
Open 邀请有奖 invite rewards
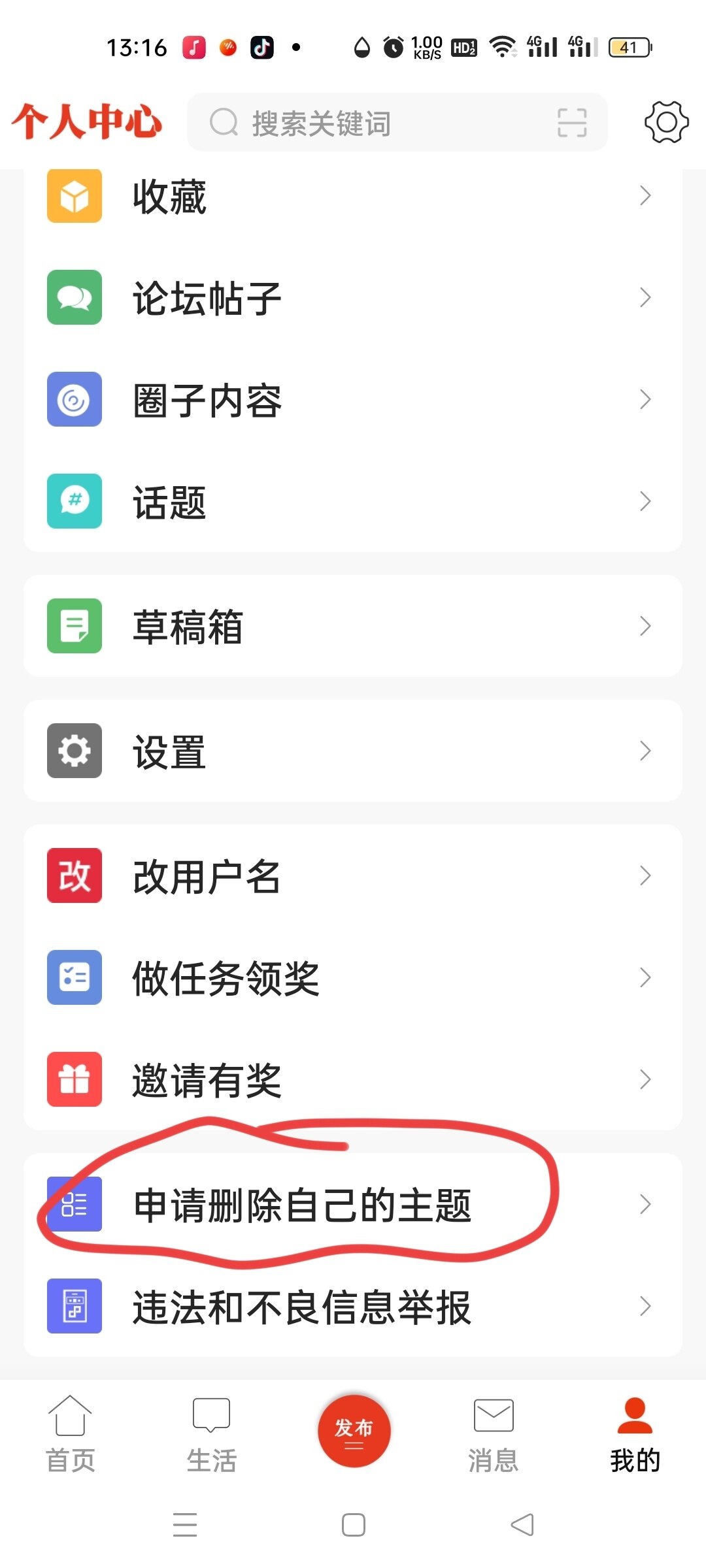[x=353, y=1079]
